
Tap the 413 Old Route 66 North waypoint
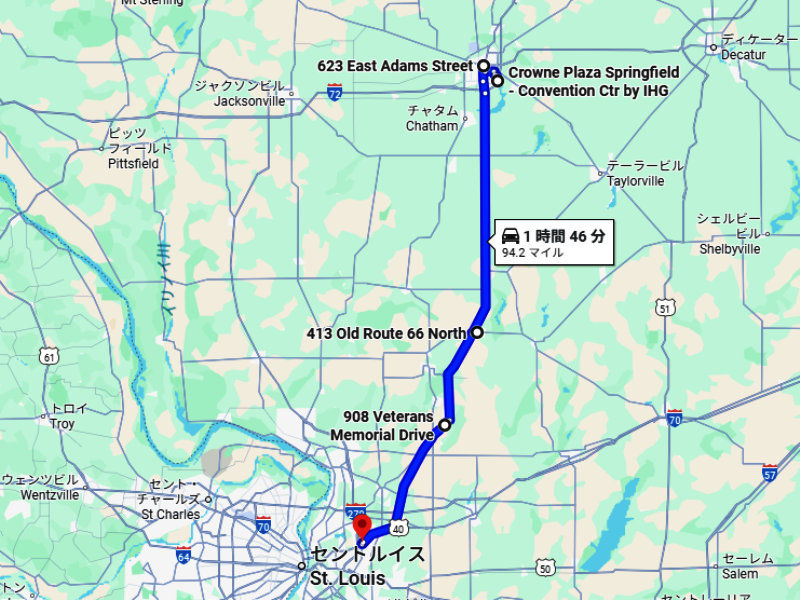[x=477, y=332]
